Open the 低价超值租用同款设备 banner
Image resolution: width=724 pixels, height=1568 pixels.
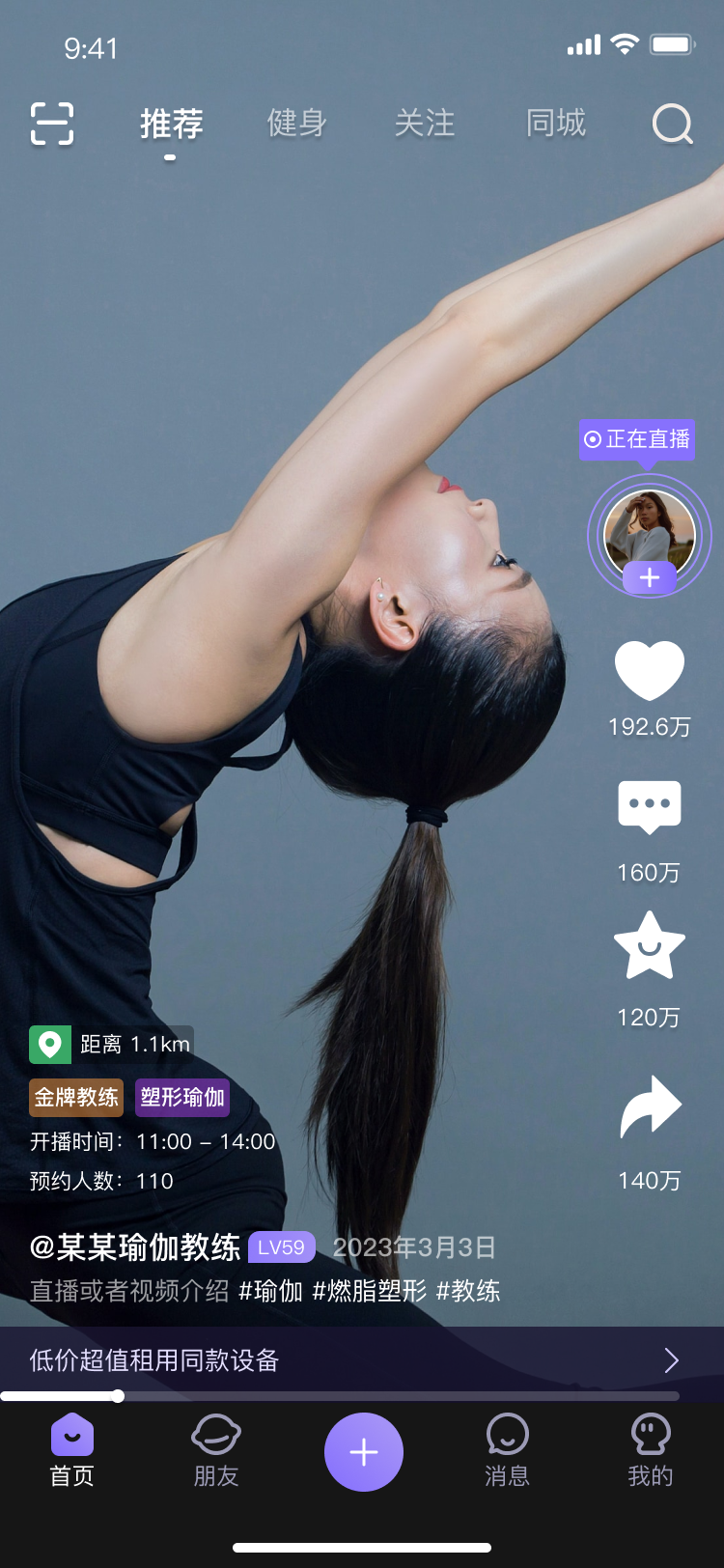point(362,1360)
